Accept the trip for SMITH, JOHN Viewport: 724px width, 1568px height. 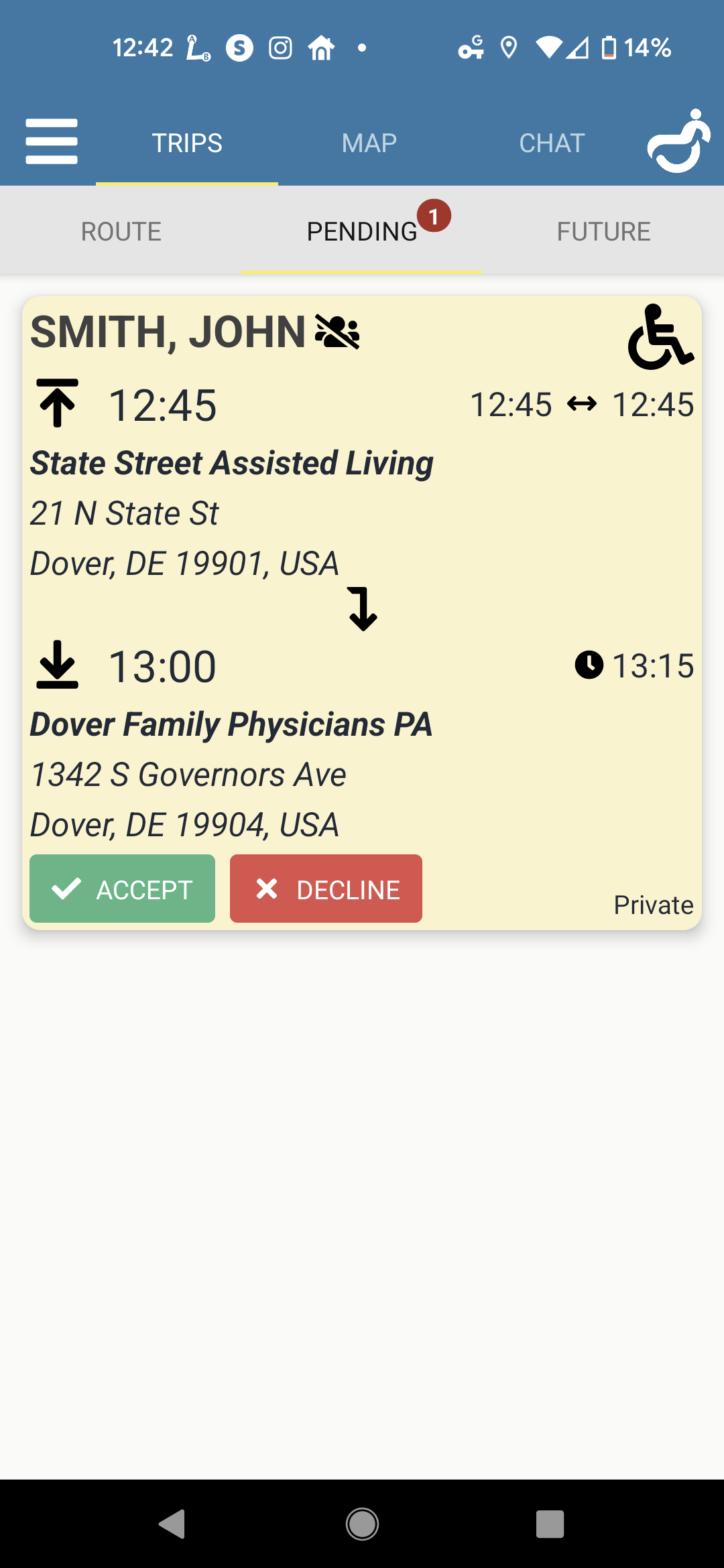point(122,889)
